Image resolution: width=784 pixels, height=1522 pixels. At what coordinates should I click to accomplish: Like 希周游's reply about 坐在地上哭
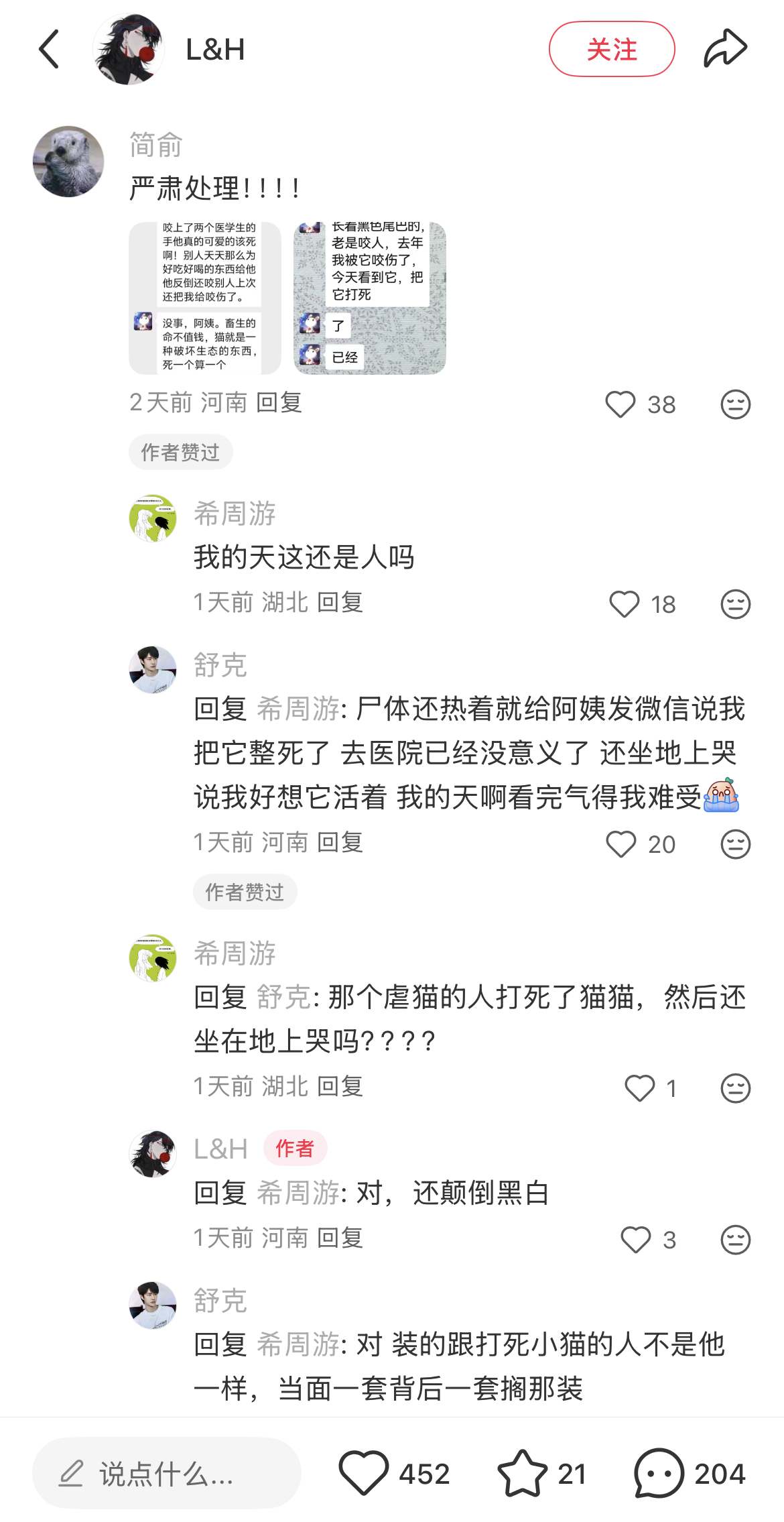[639, 1088]
